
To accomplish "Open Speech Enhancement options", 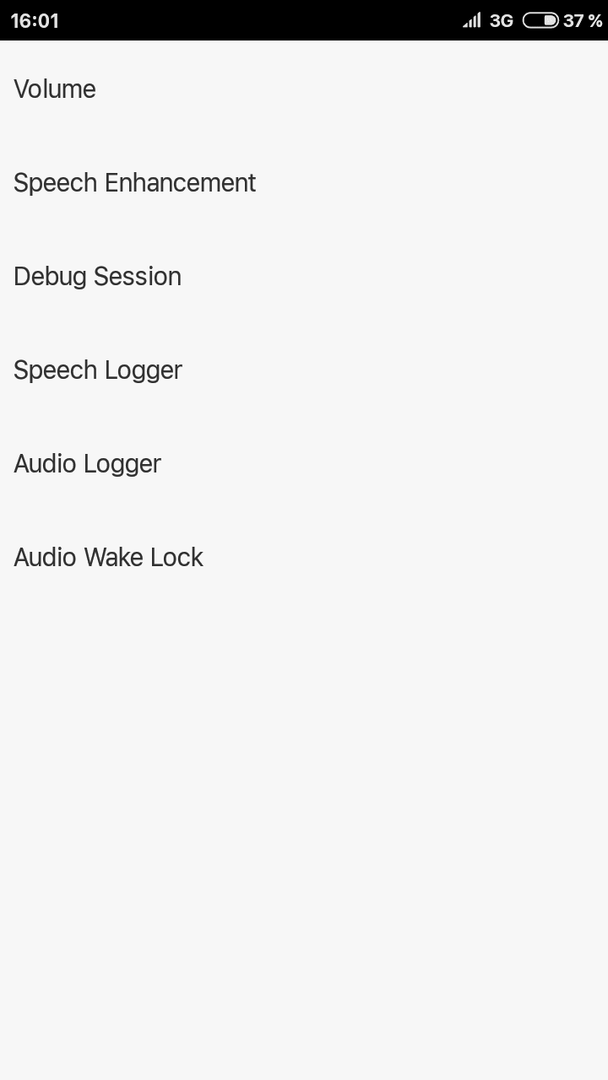I will 304,183.
